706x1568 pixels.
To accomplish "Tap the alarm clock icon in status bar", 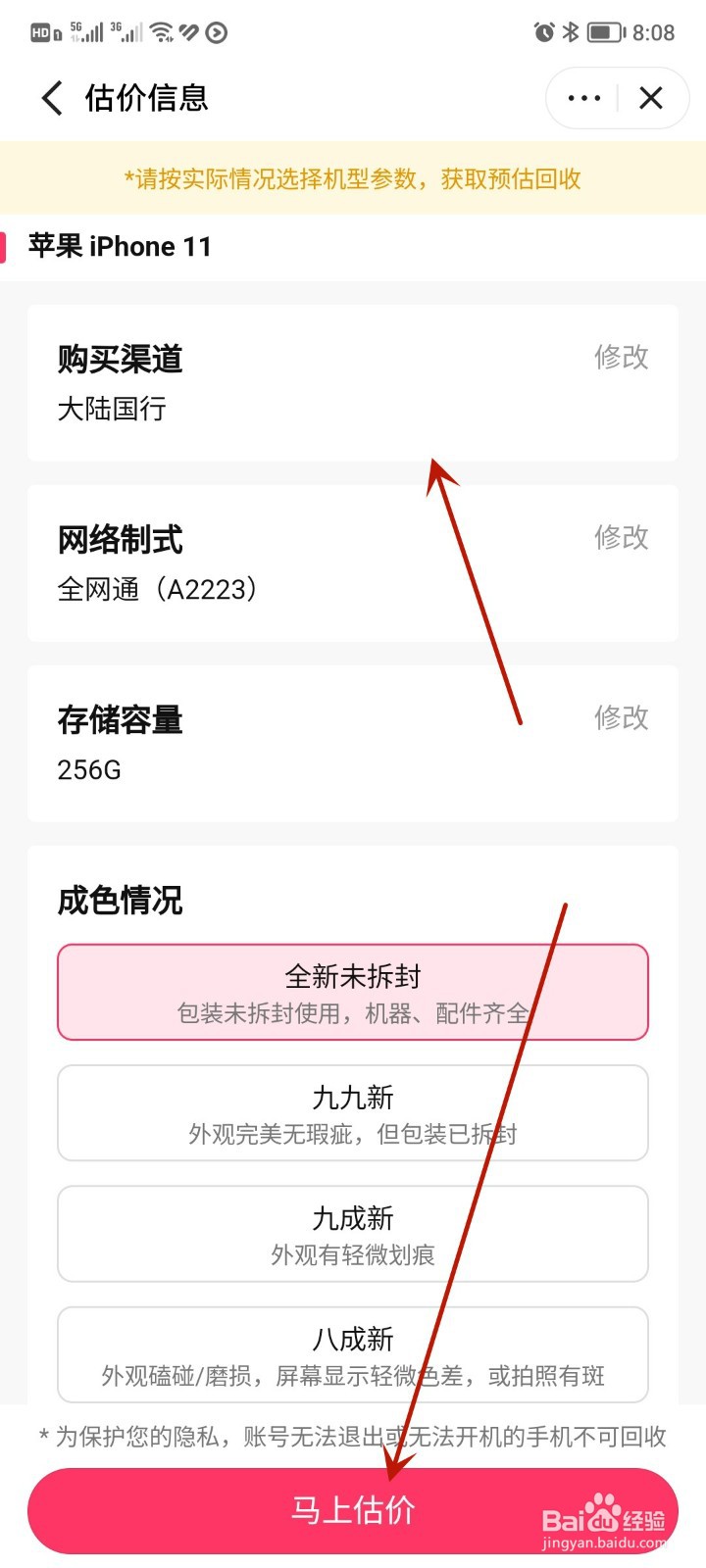I will 544,32.
